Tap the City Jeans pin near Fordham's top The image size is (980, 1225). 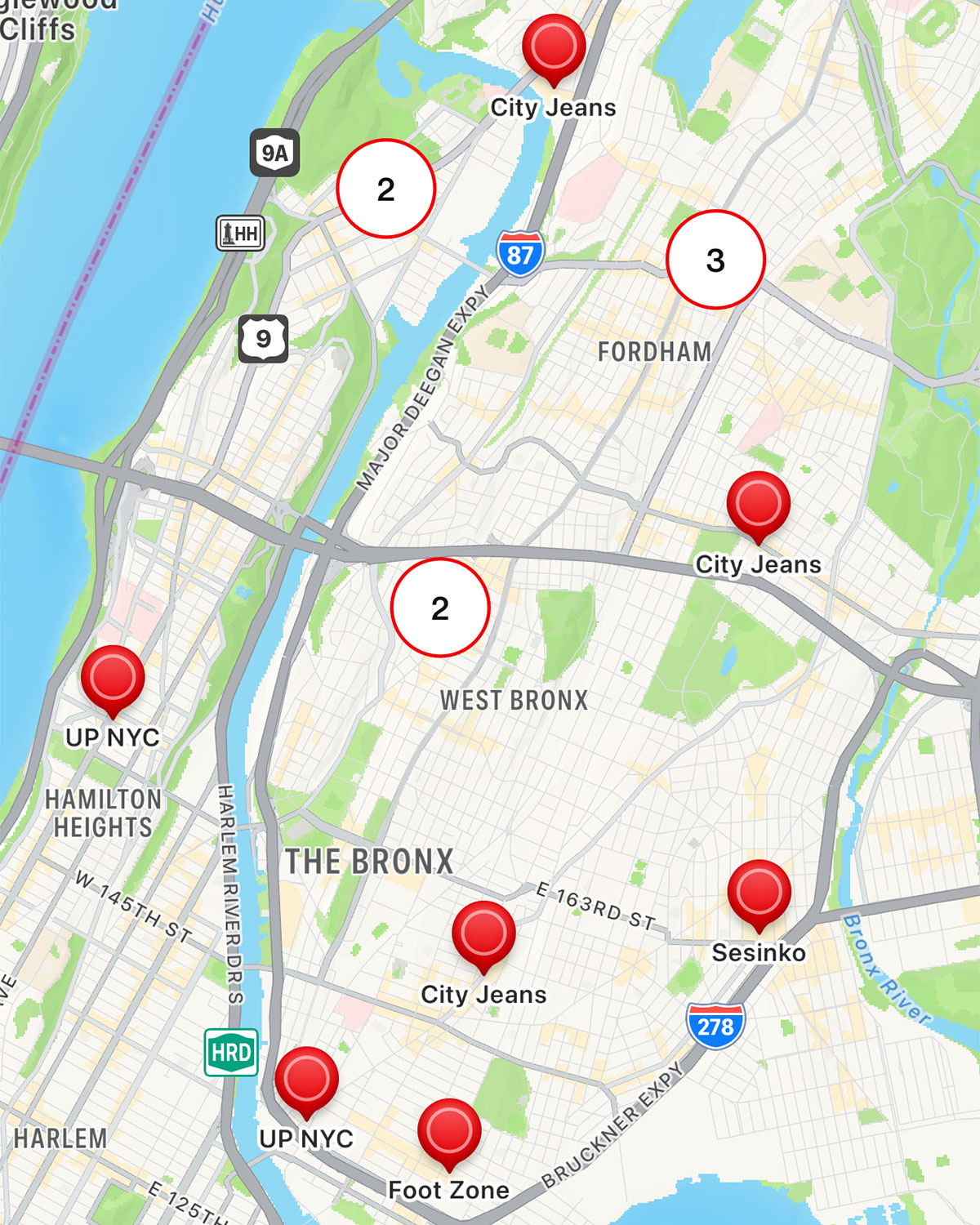[x=554, y=47]
